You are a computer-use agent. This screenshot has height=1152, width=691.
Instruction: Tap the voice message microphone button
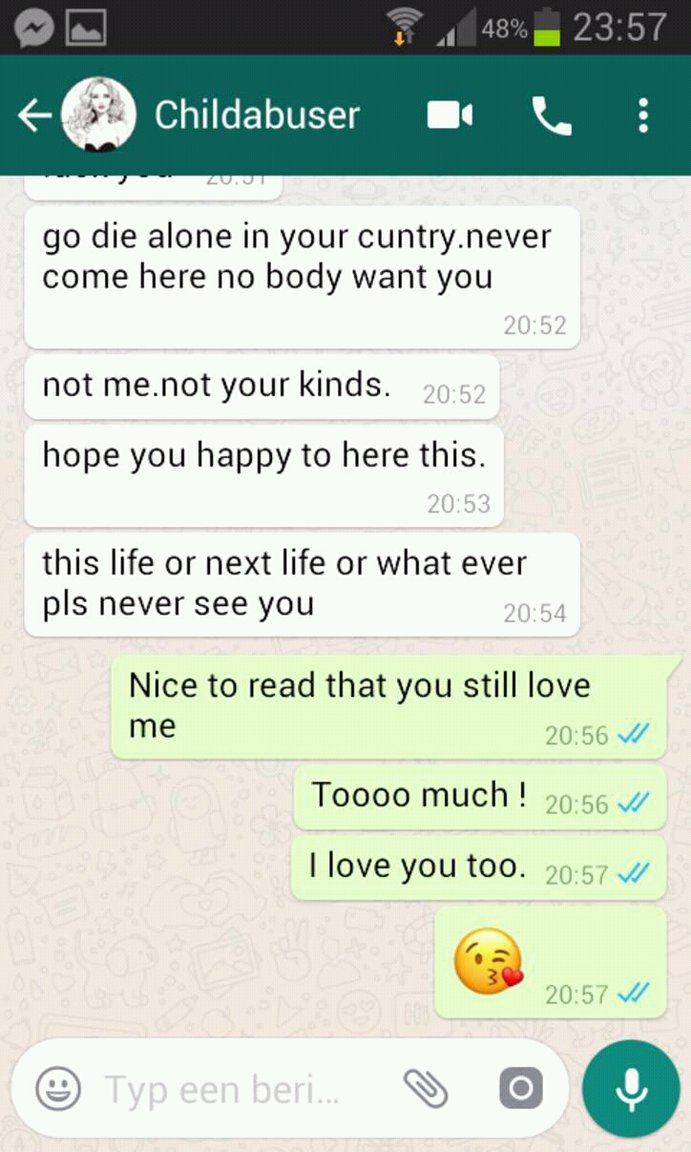(631, 1089)
